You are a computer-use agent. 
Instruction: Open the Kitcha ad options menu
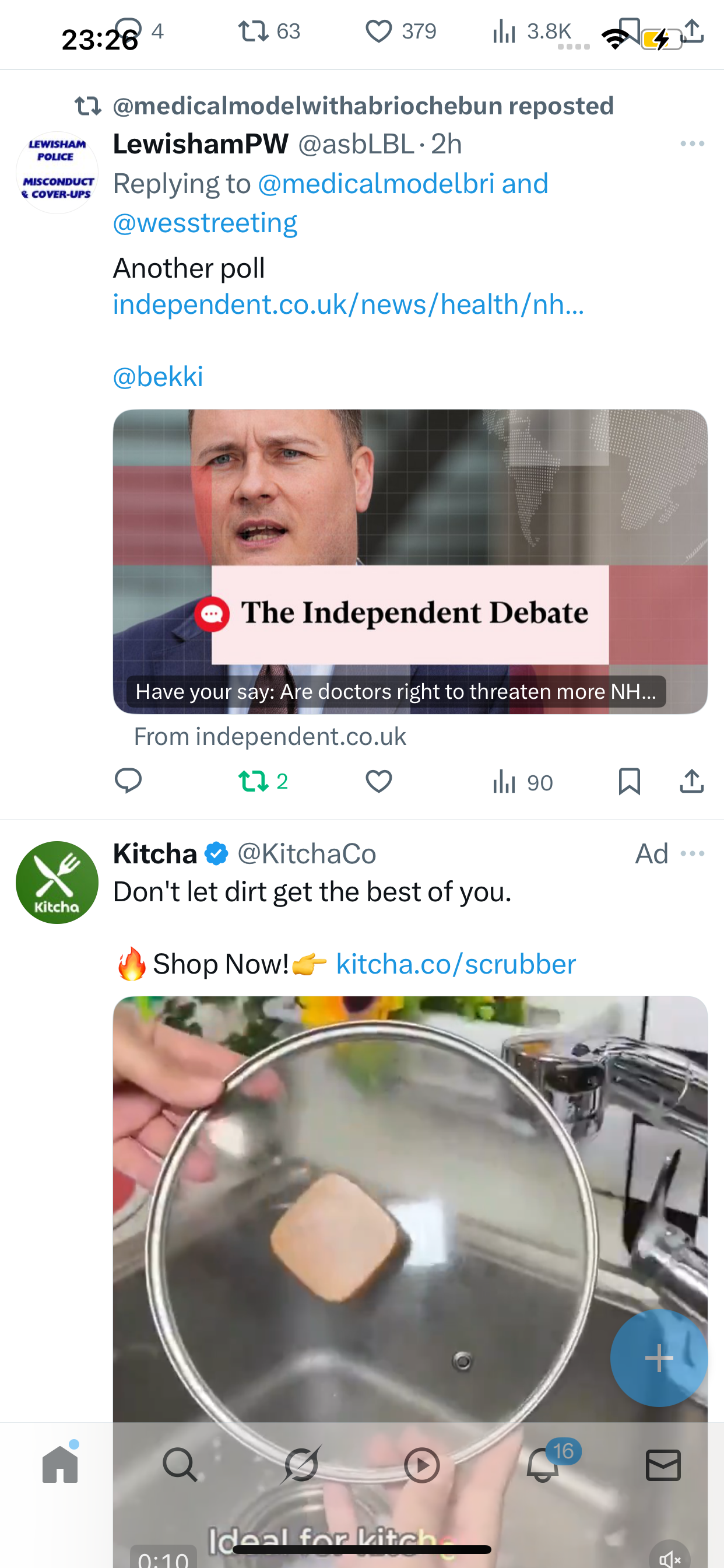point(693,853)
